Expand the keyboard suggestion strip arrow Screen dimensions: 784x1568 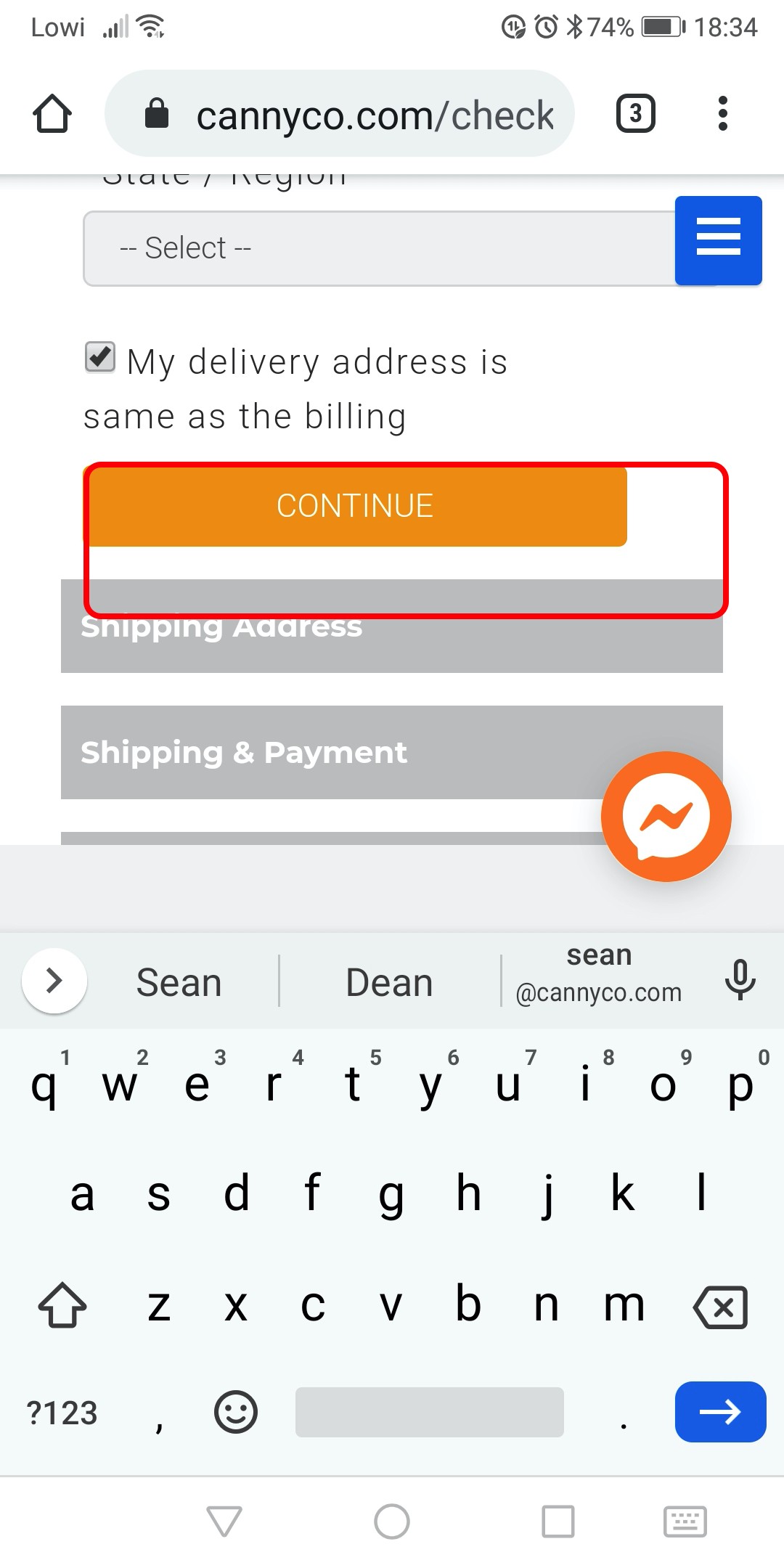point(54,981)
